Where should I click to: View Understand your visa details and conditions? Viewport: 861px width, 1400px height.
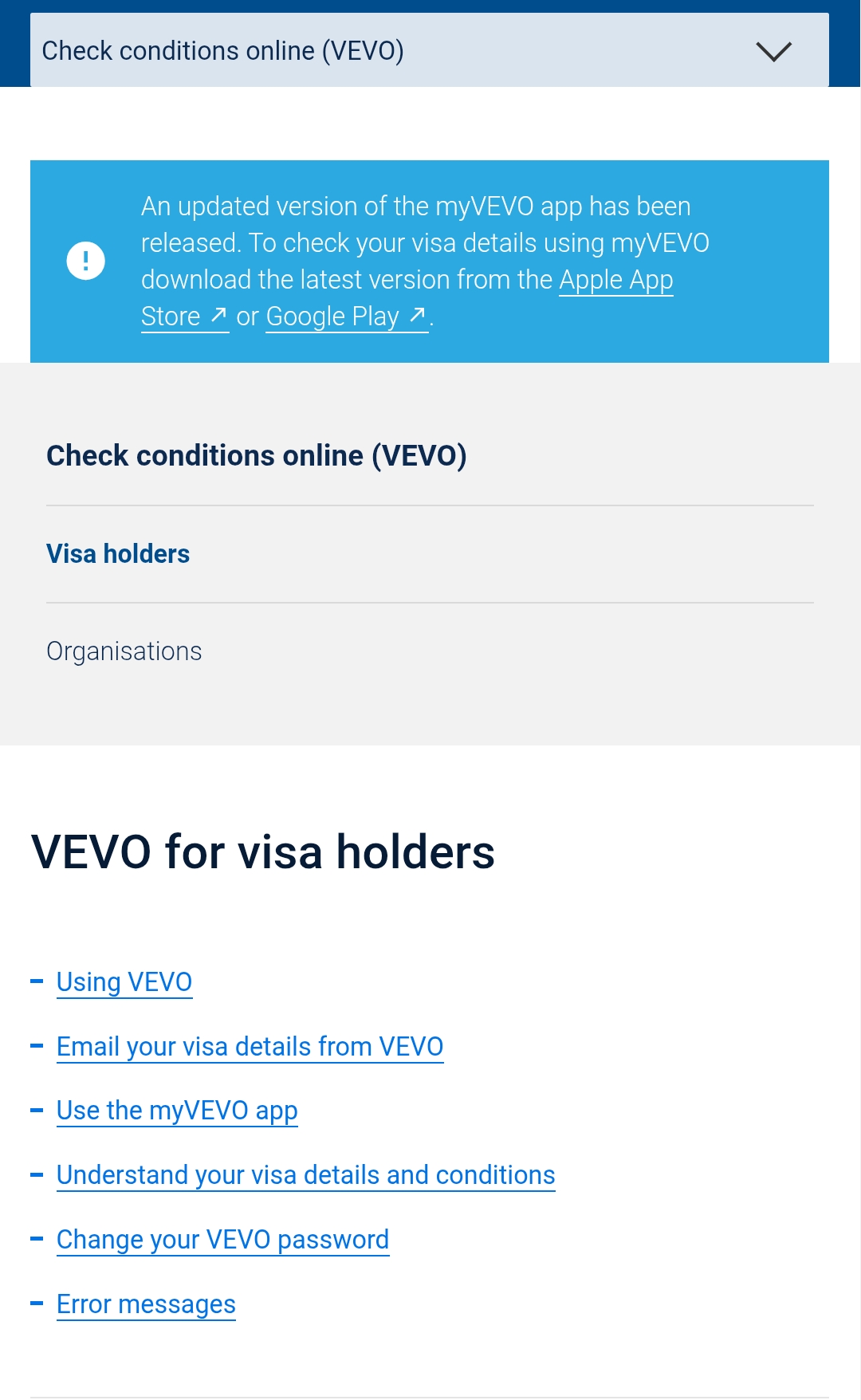(x=305, y=1174)
